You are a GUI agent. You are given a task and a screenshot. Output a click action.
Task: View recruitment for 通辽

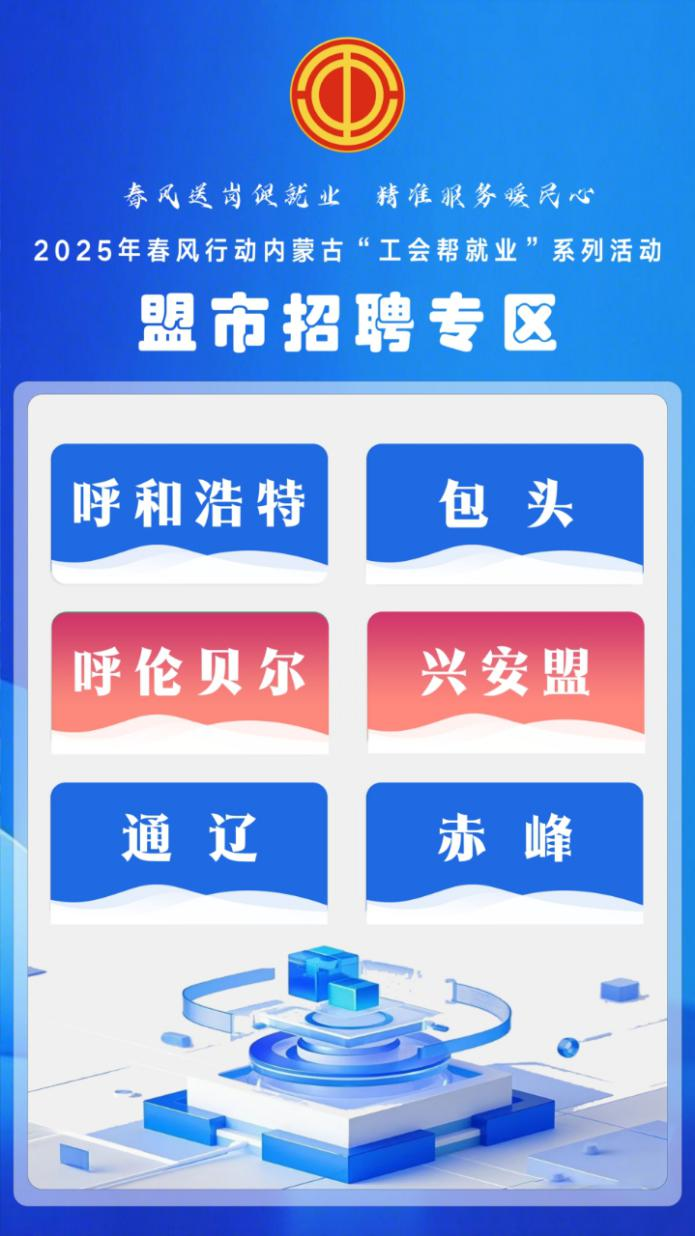(x=189, y=851)
